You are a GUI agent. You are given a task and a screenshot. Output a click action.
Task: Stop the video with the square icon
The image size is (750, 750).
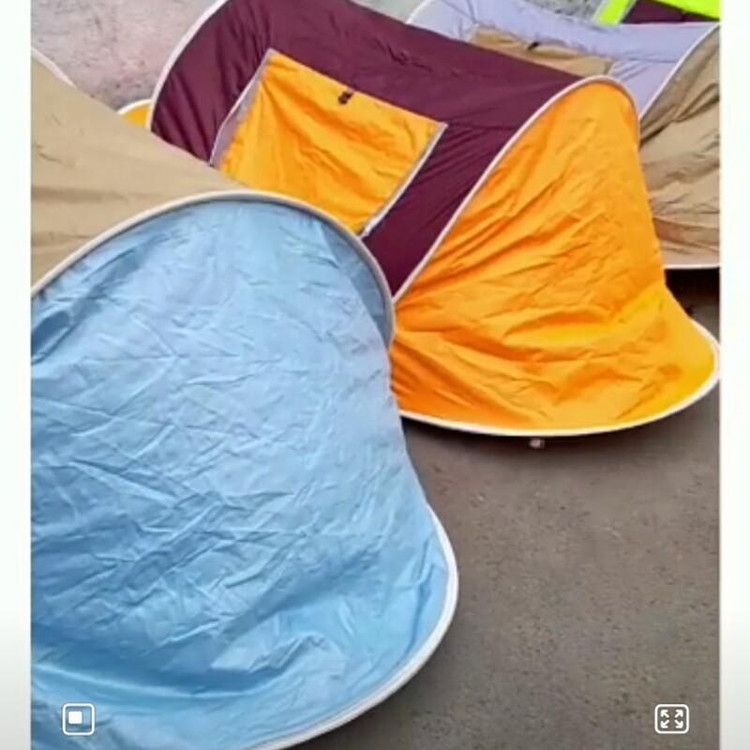click(x=78, y=718)
